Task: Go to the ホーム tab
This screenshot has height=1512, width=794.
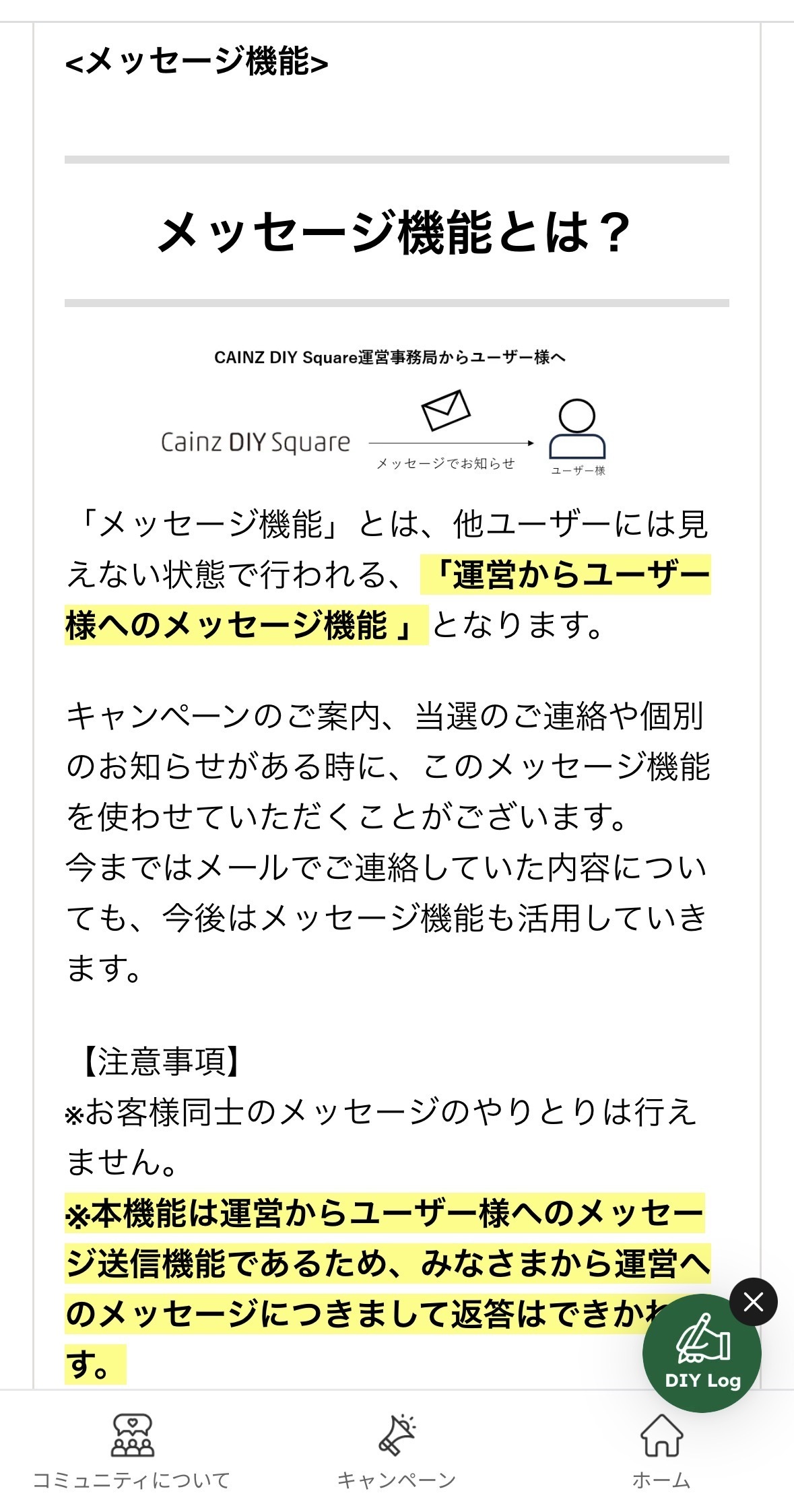Action: click(661, 1451)
